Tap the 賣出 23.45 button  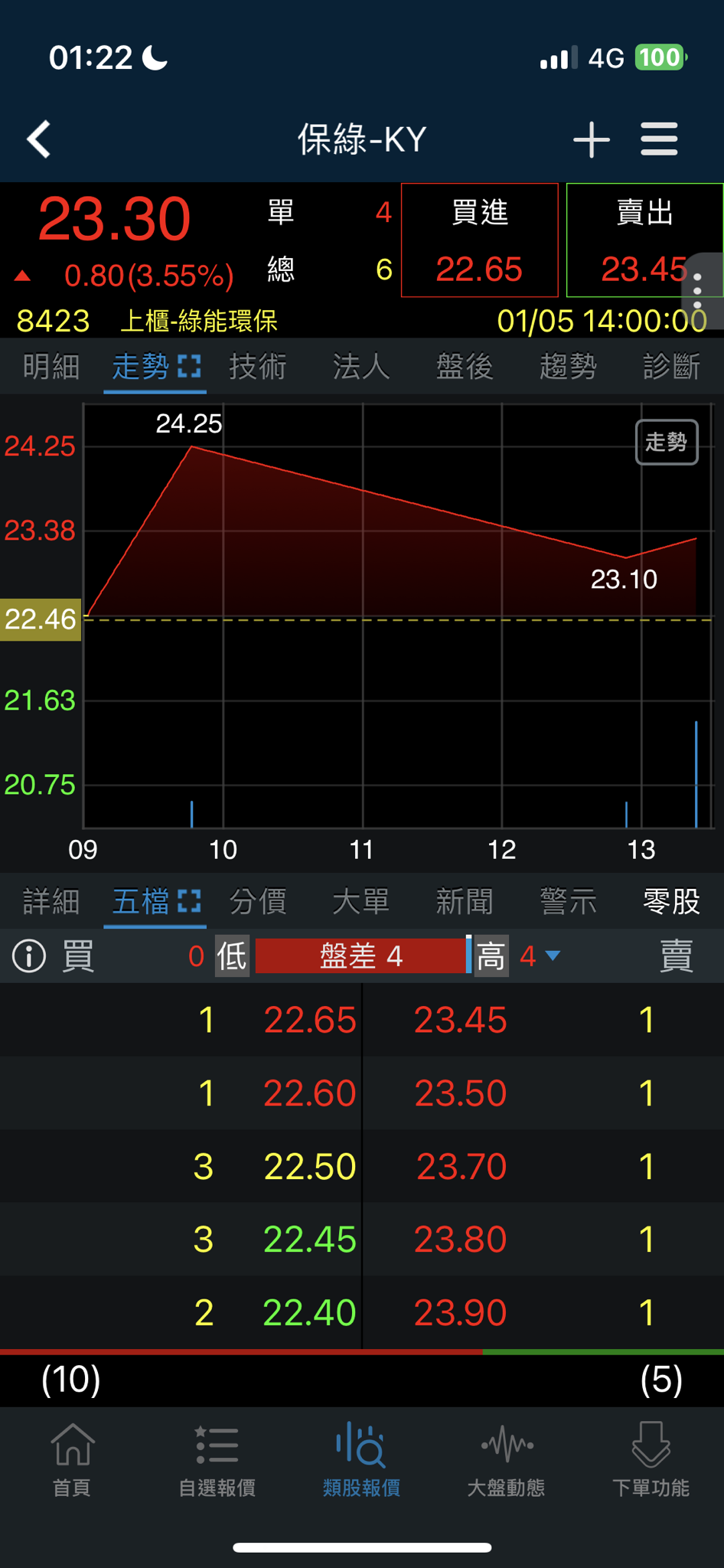[644, 240]
